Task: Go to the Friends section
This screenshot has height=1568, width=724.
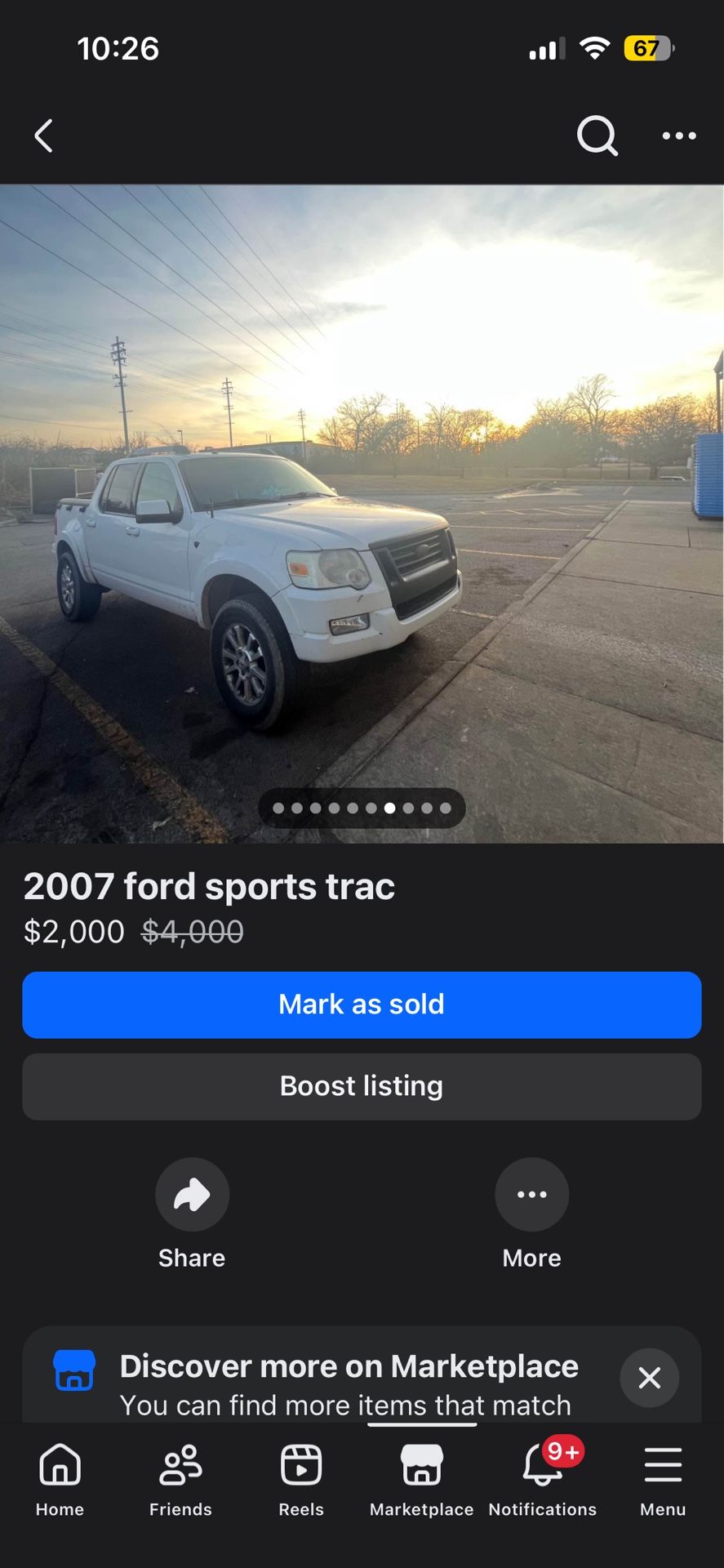Action: 180,1474
